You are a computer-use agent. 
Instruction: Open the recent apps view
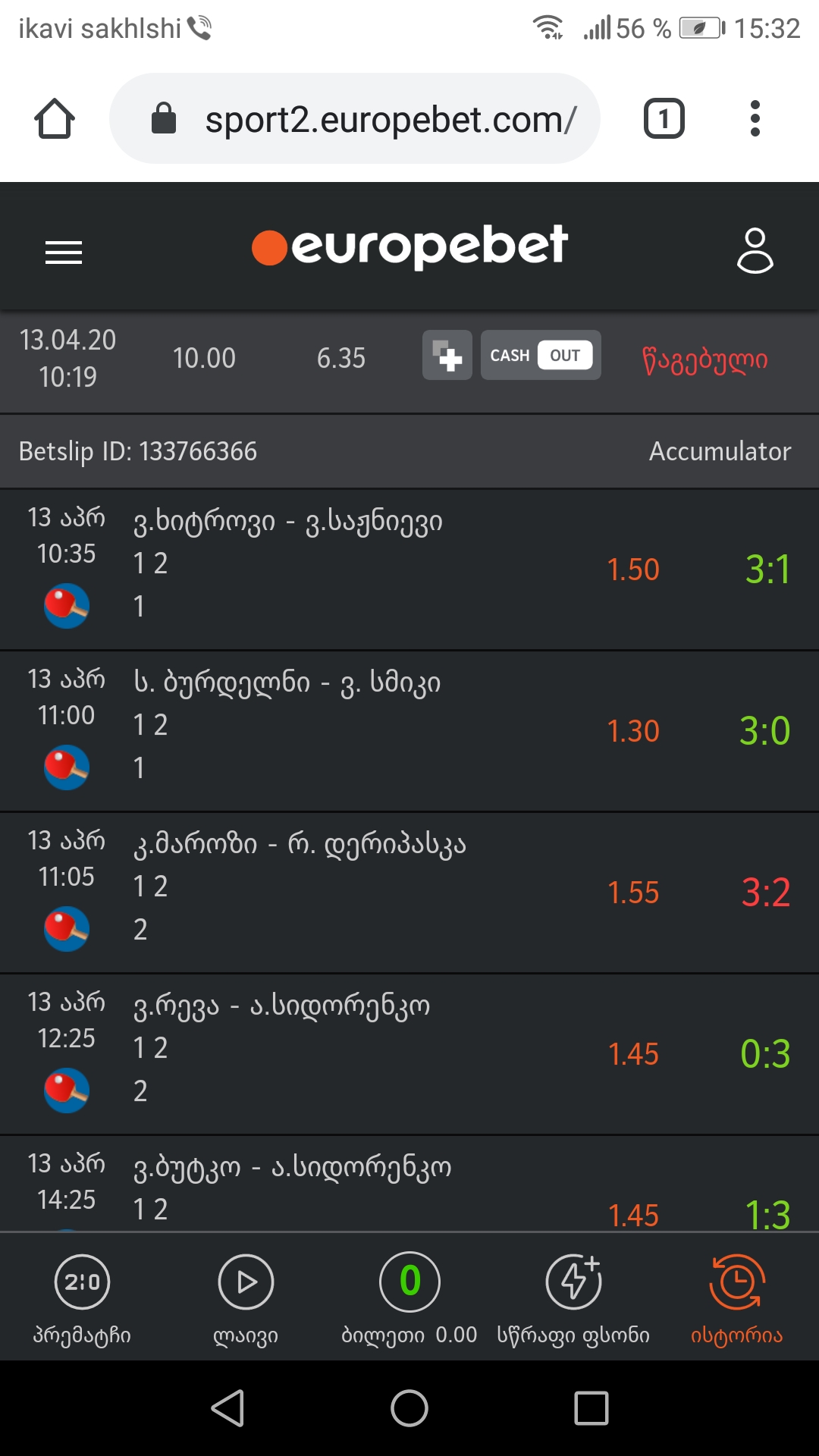click(x=591, y=1408)
